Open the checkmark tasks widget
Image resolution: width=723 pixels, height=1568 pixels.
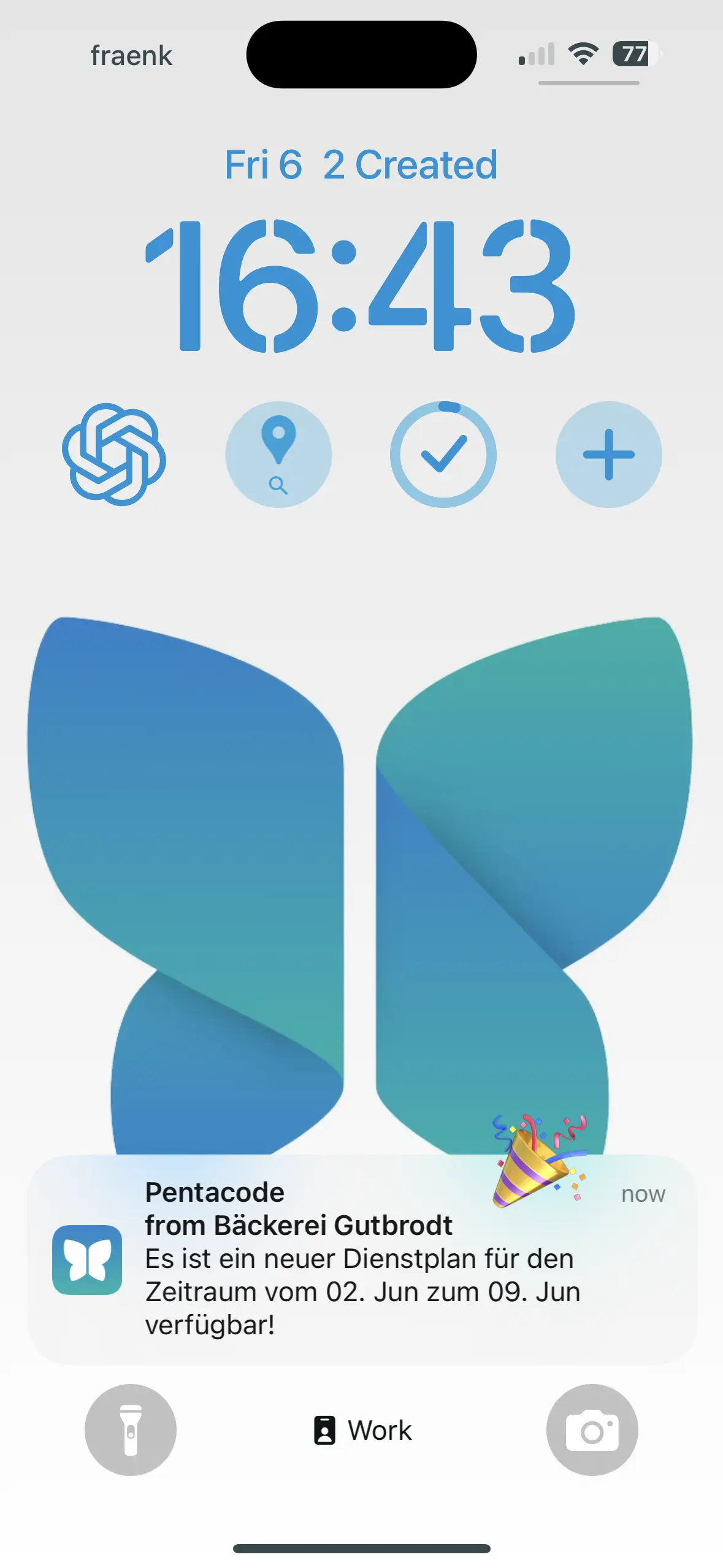(443, 455)
